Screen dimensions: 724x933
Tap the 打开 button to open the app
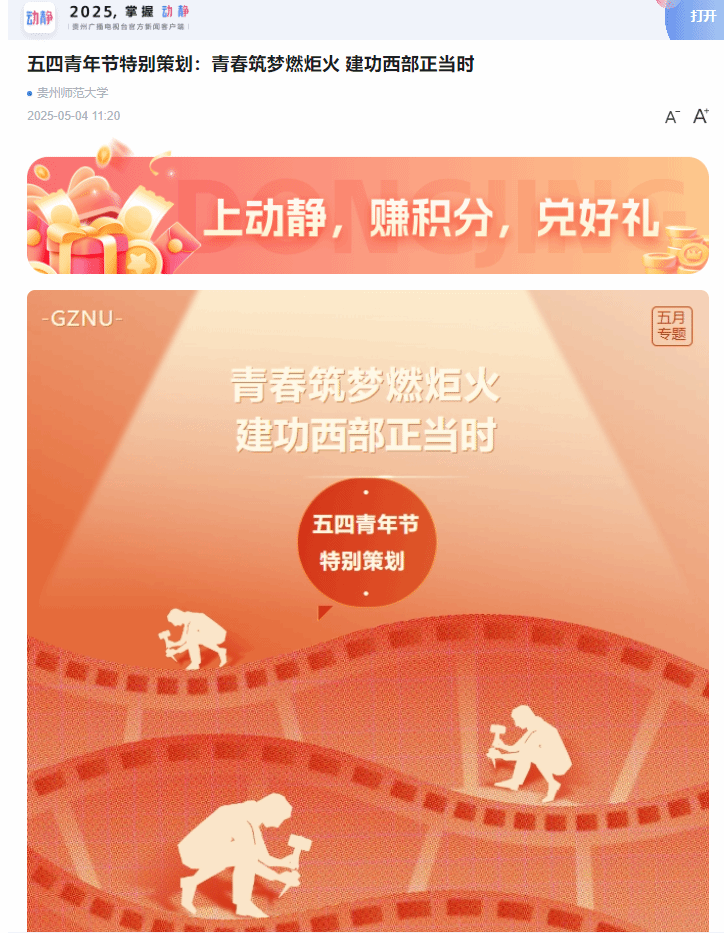[x=701, y=16]
